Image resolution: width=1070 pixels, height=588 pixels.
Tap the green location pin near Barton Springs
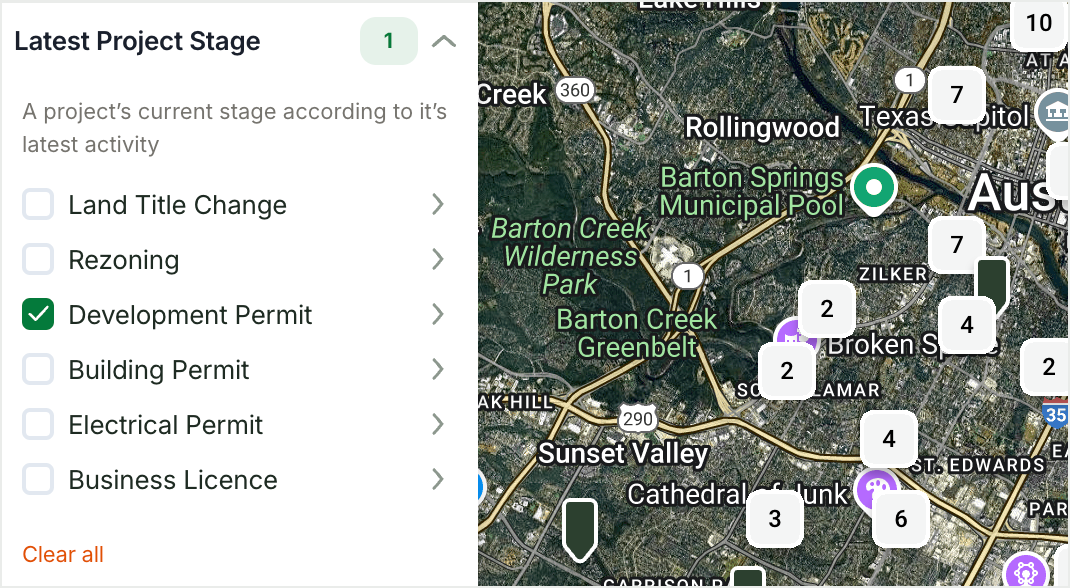(x=874, y=187)
